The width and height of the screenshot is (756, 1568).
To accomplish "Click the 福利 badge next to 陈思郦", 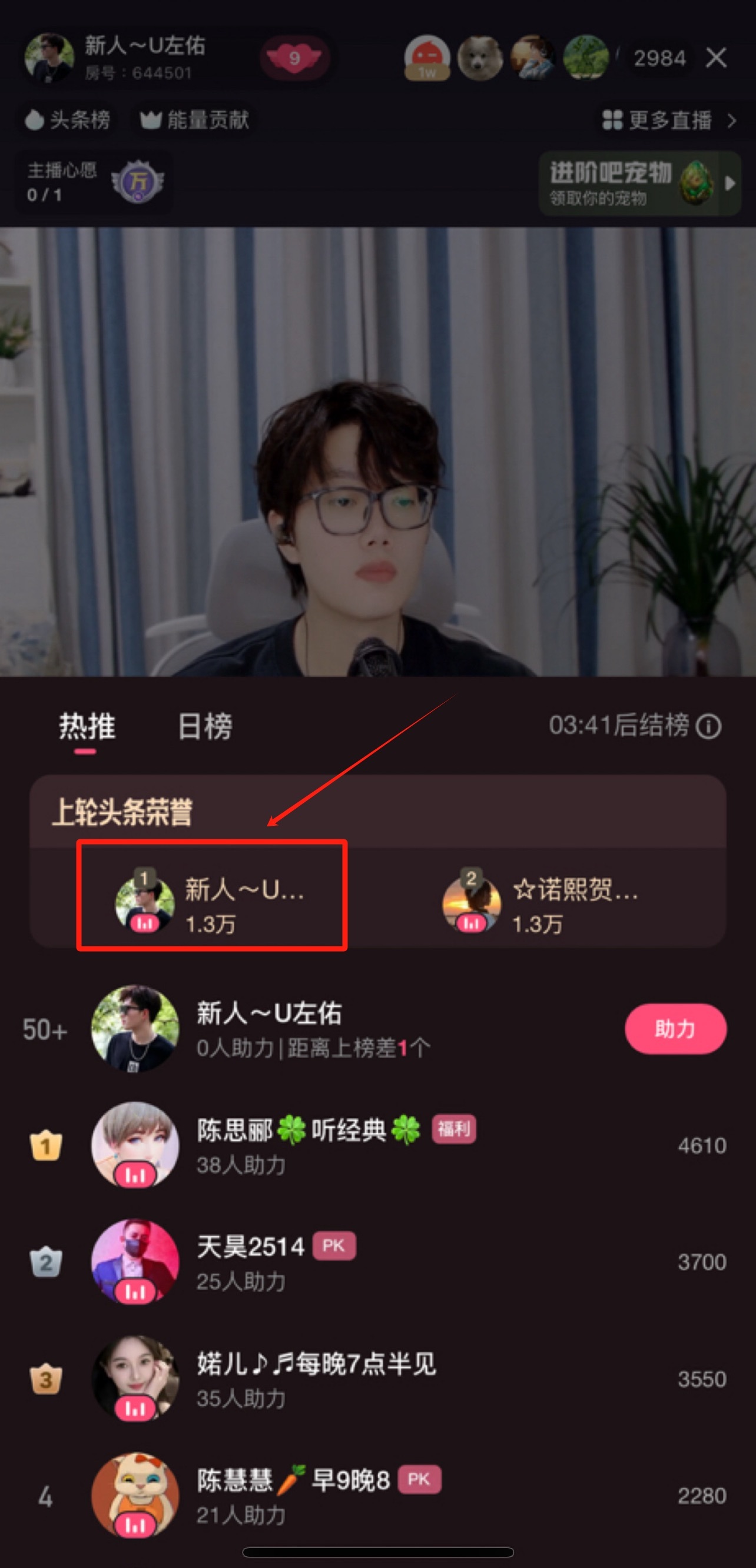I will point(453,1128).
